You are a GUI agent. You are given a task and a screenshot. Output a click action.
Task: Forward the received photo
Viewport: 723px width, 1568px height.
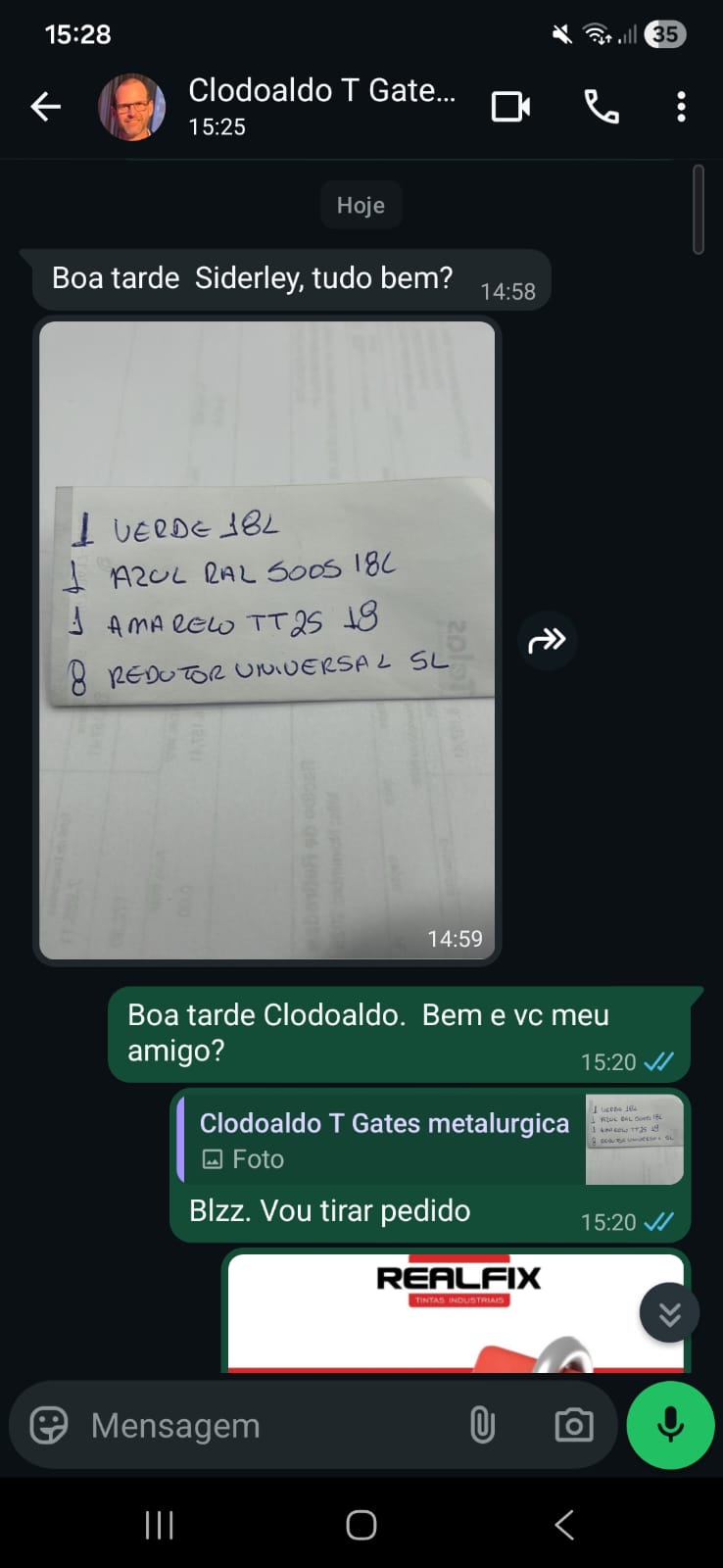click(547, 640)
